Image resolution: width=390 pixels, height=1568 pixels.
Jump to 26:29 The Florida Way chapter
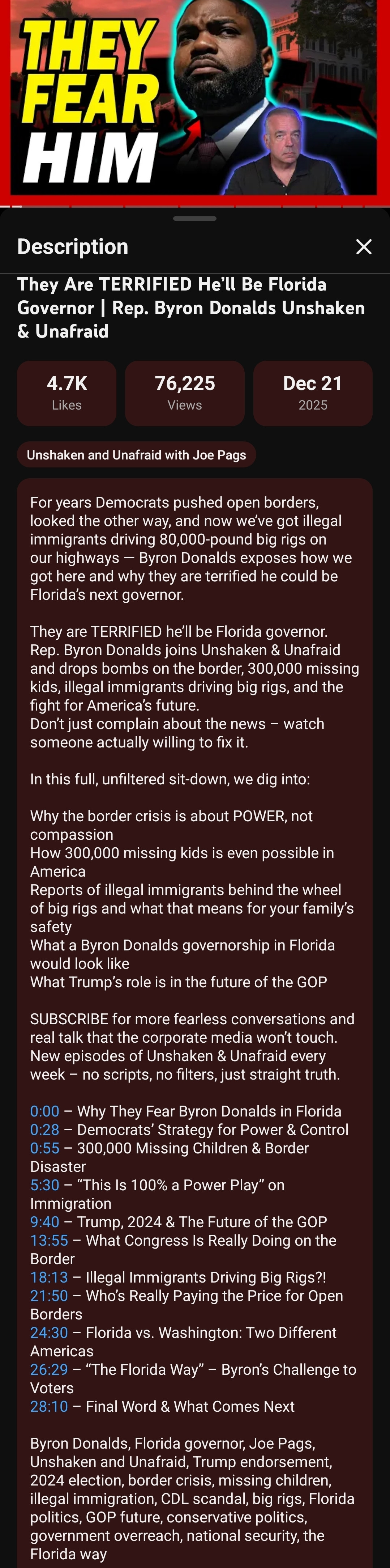pyautogui.click(x=49, y=1369)
